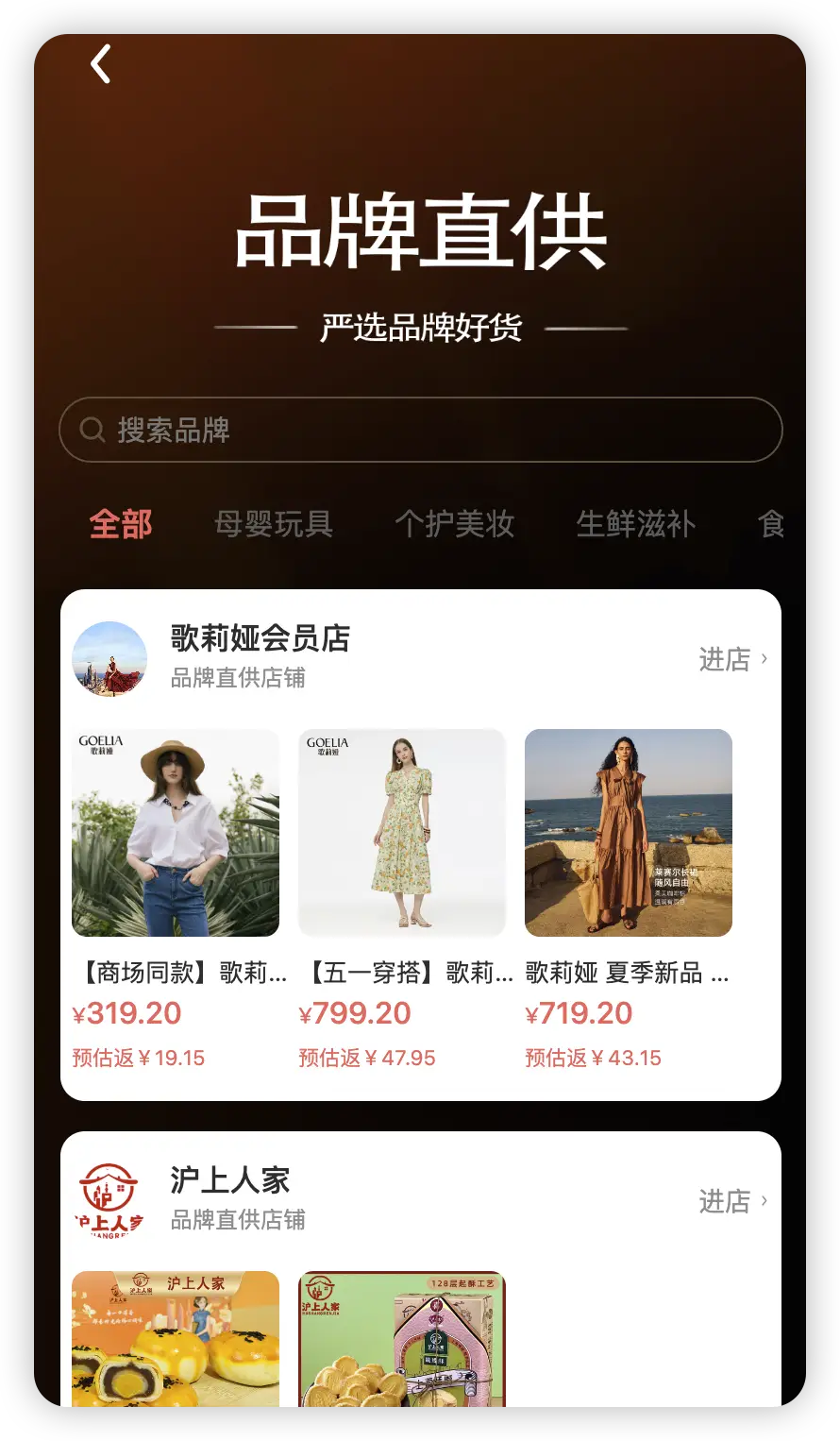Viewport: 840px width, 1441px height.
Task: Enter the 沪上人家 store via 进店
Action: pyautogui.click(x=732, y=1201)
